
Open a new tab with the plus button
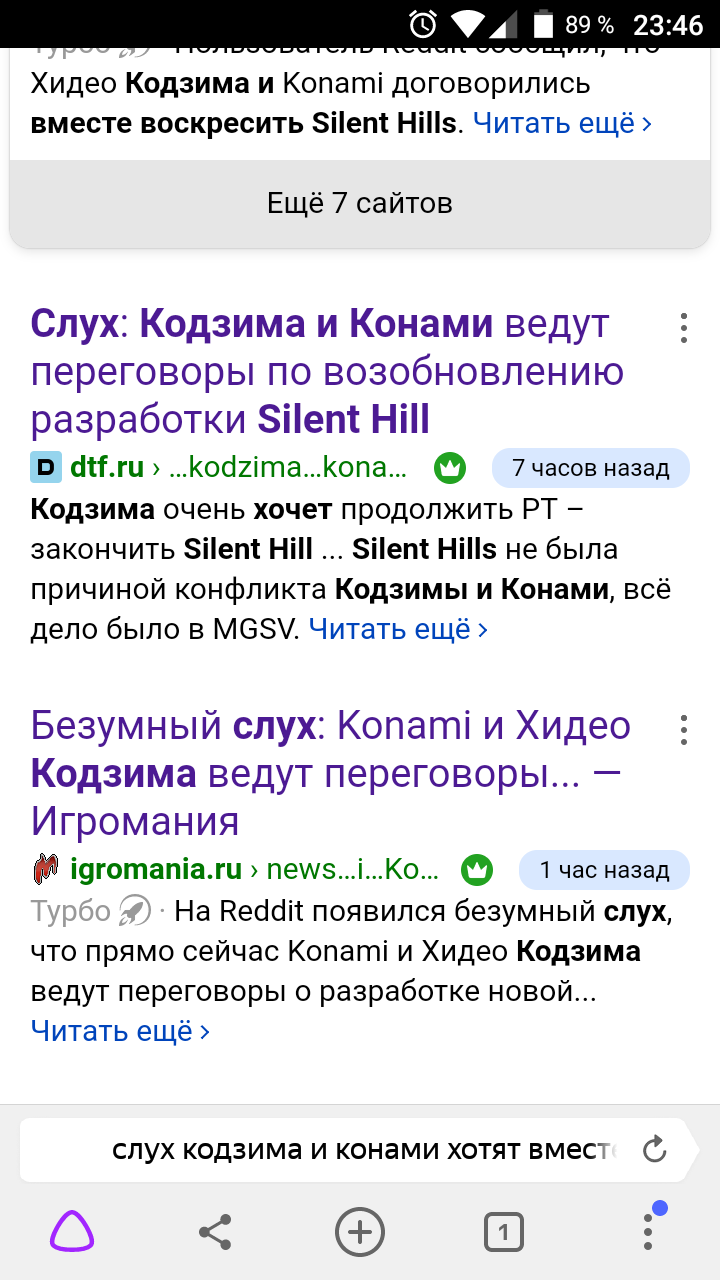pos(360,1232)
